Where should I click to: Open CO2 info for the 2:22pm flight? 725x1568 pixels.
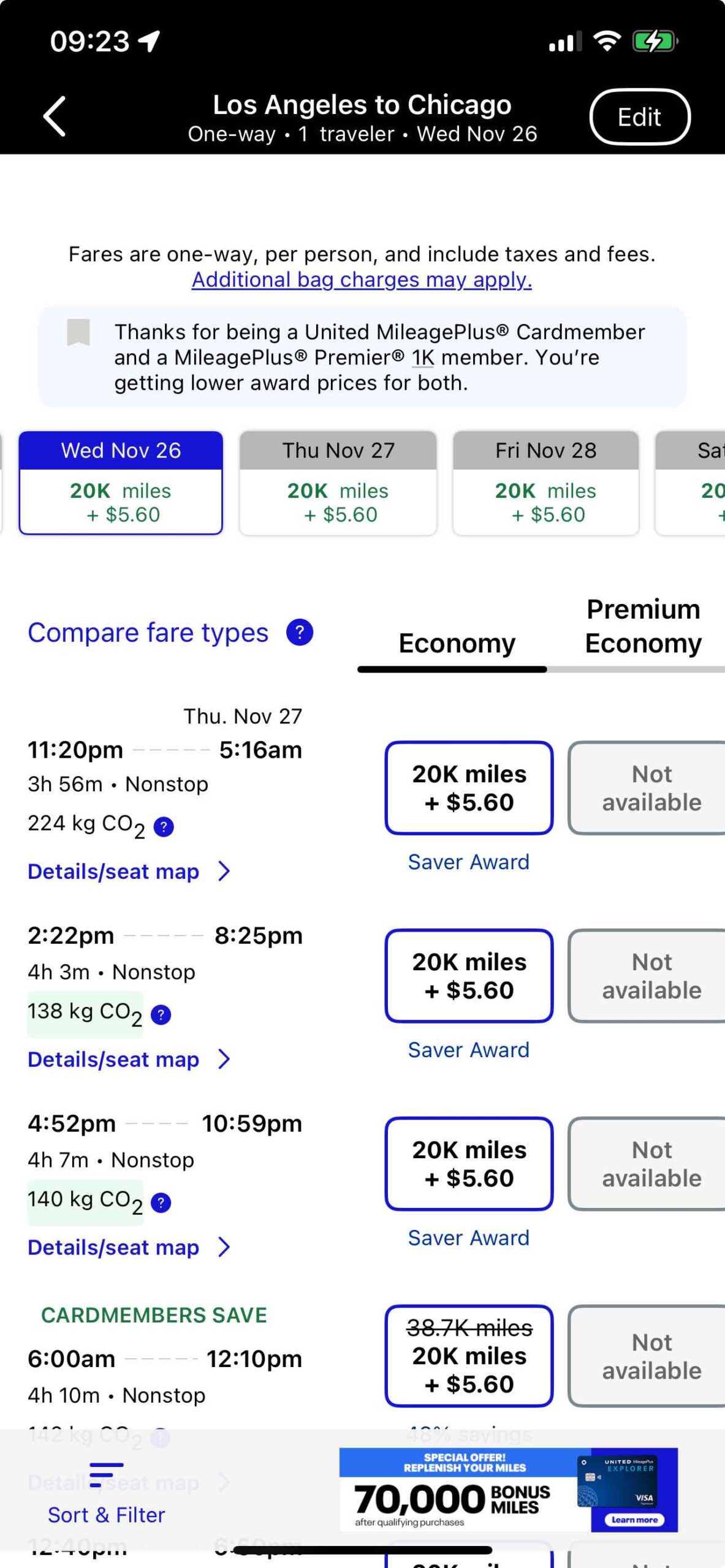(161, 1014)
